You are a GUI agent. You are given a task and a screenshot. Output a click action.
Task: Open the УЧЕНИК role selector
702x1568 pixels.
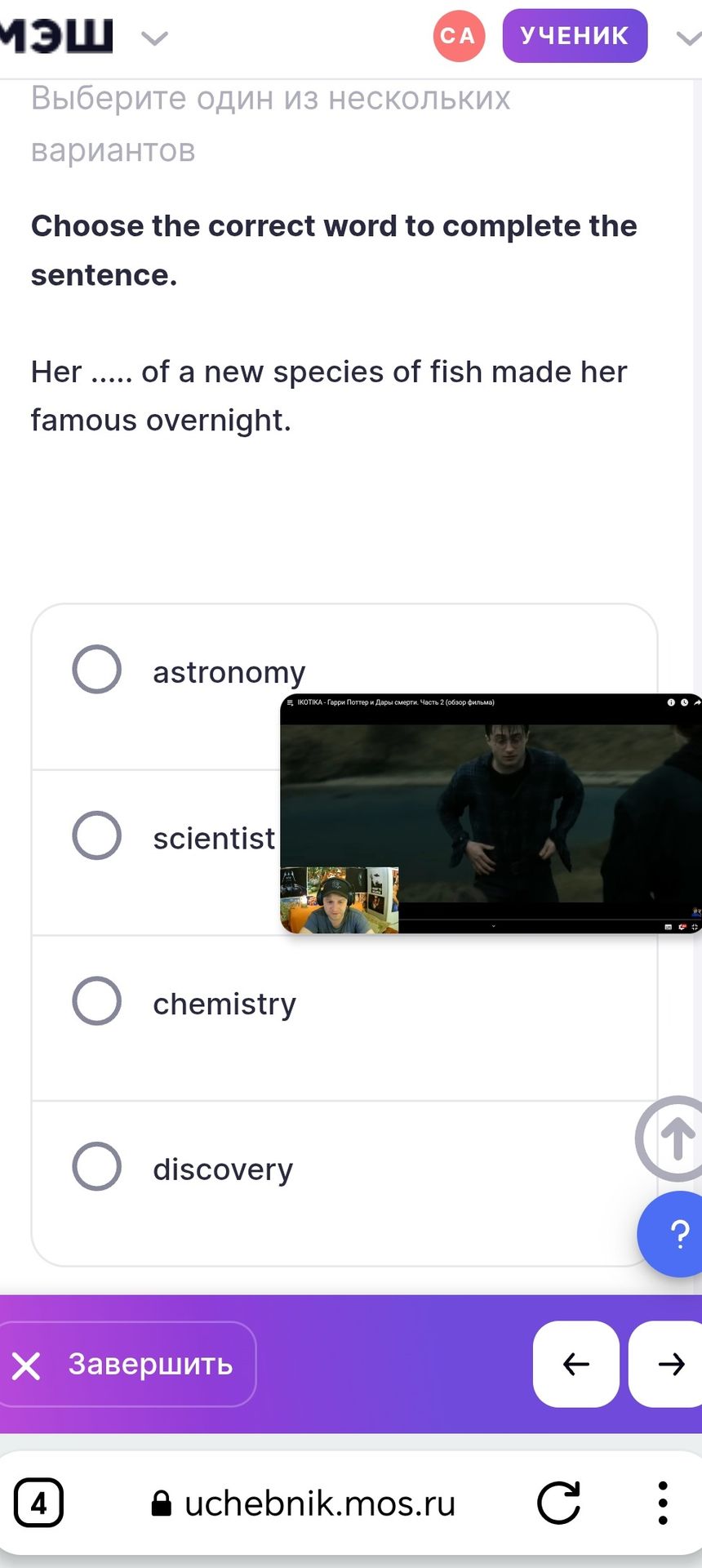click(x=575, y=36)
